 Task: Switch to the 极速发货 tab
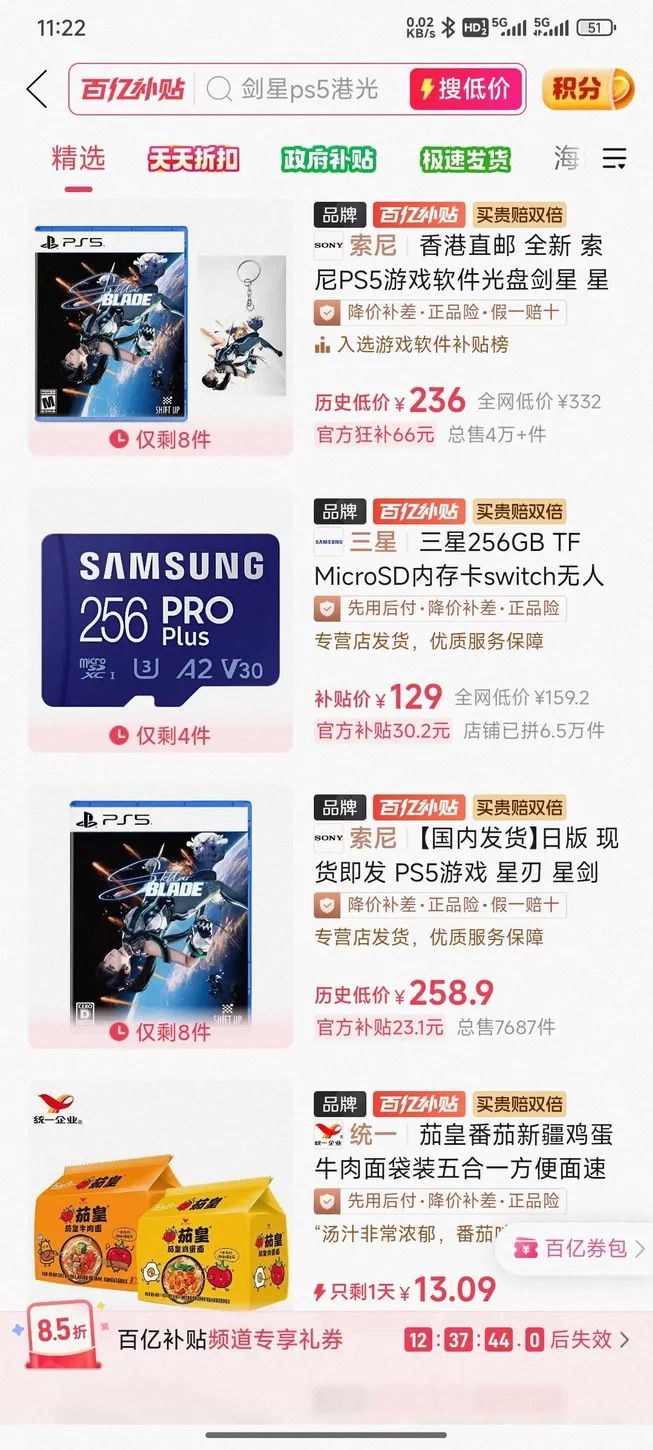(465, 159)
